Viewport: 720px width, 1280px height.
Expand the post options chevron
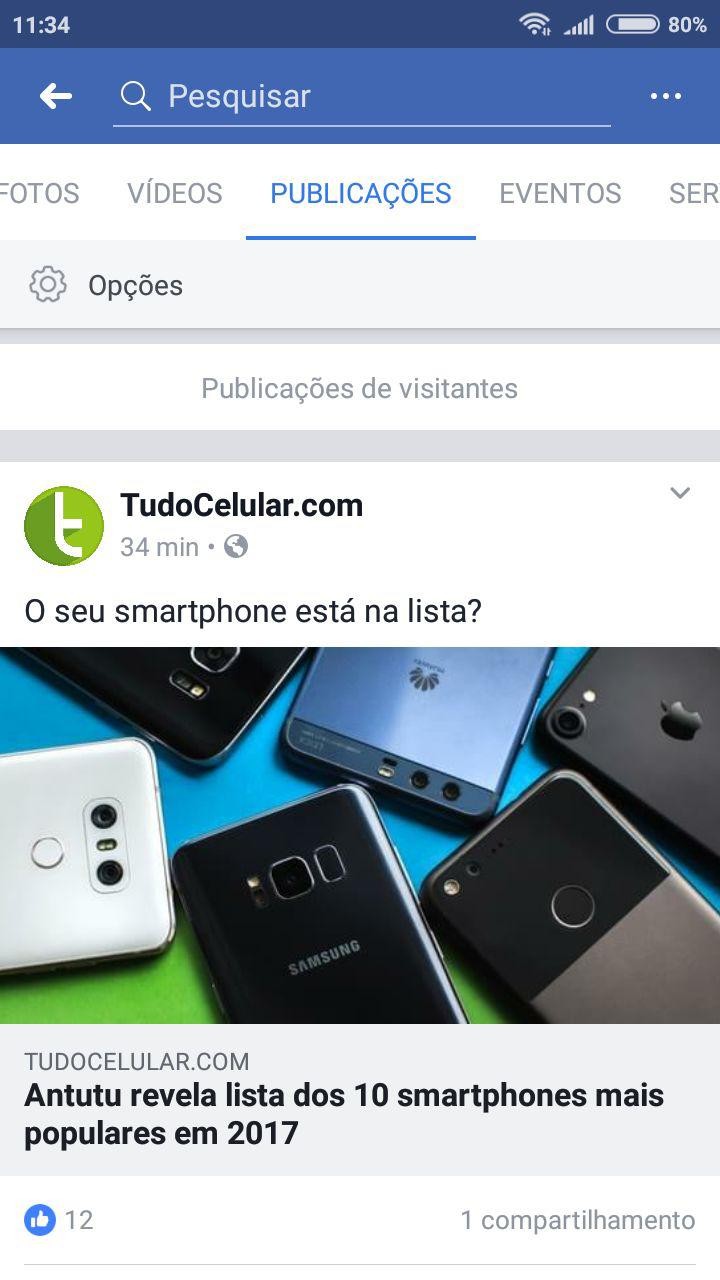click(x=680, y=493)
